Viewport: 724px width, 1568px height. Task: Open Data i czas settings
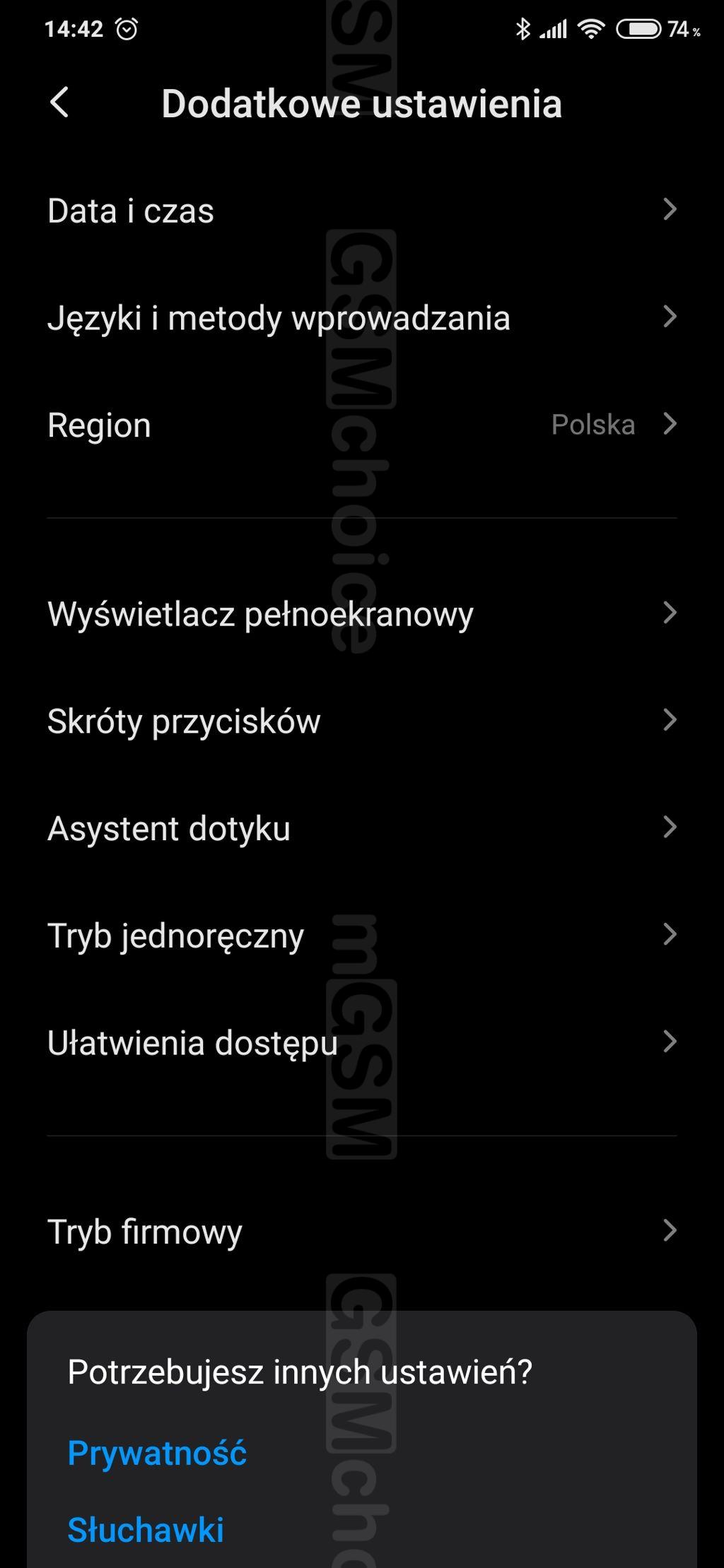point(362,211)
